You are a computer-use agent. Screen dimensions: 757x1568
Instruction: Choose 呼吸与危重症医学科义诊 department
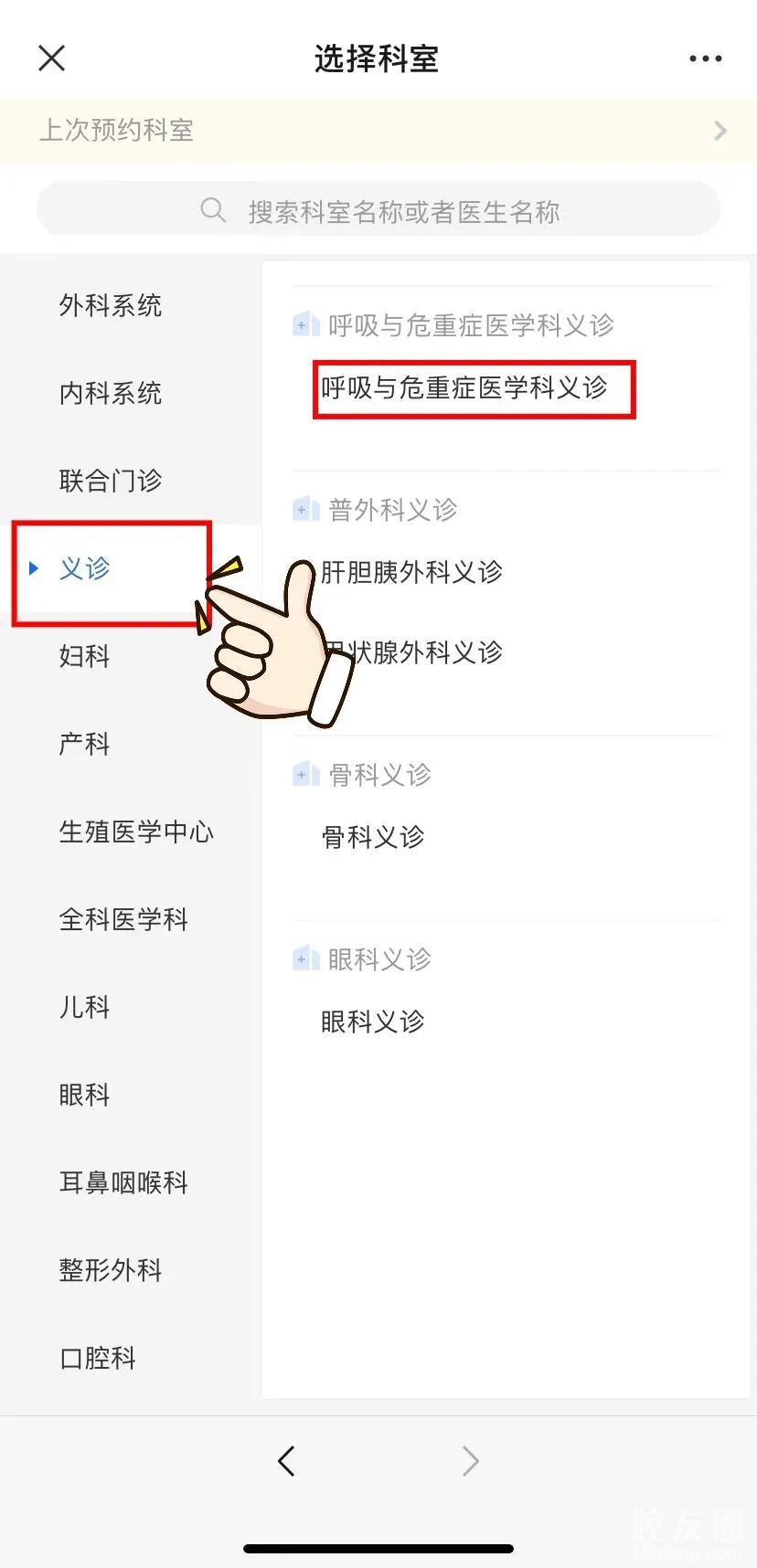464,388
